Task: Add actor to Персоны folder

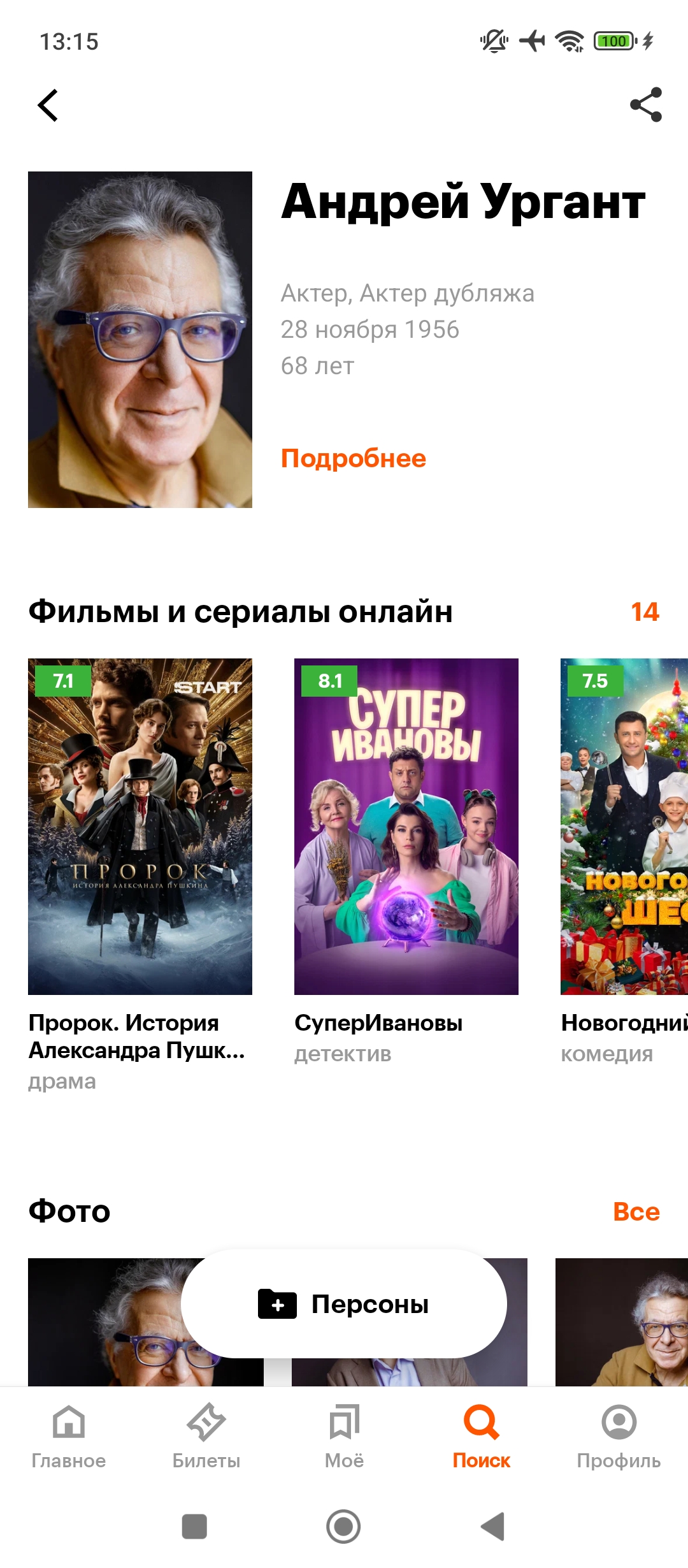Action: (x=344, y=1304)
